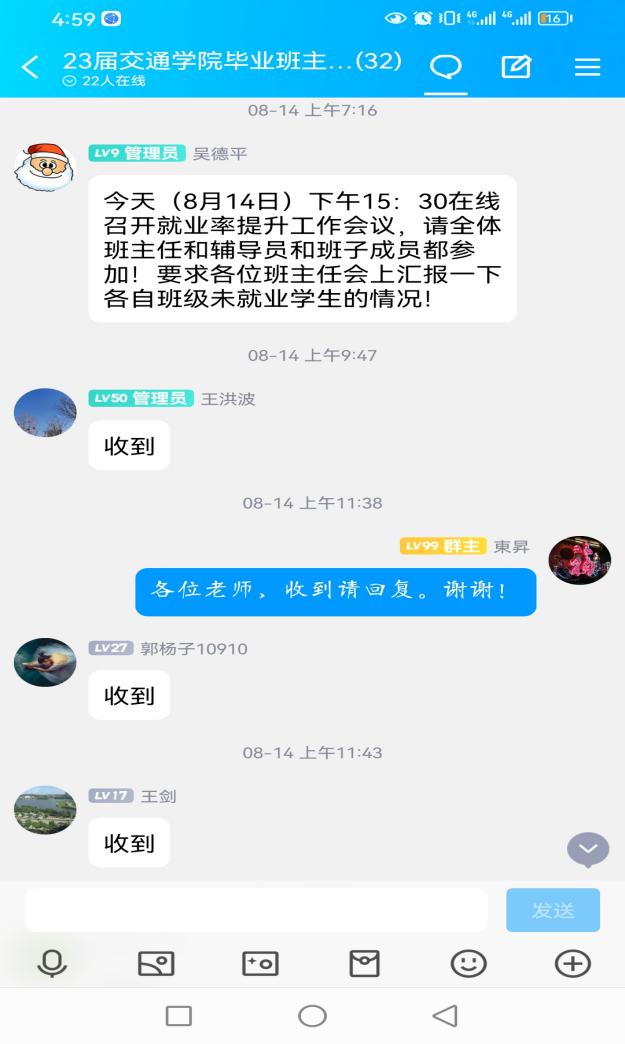Image resolution: width=625 pixels, height=1044 pixels.
Task: Open the red envelope icon
Action: (364, 963)
